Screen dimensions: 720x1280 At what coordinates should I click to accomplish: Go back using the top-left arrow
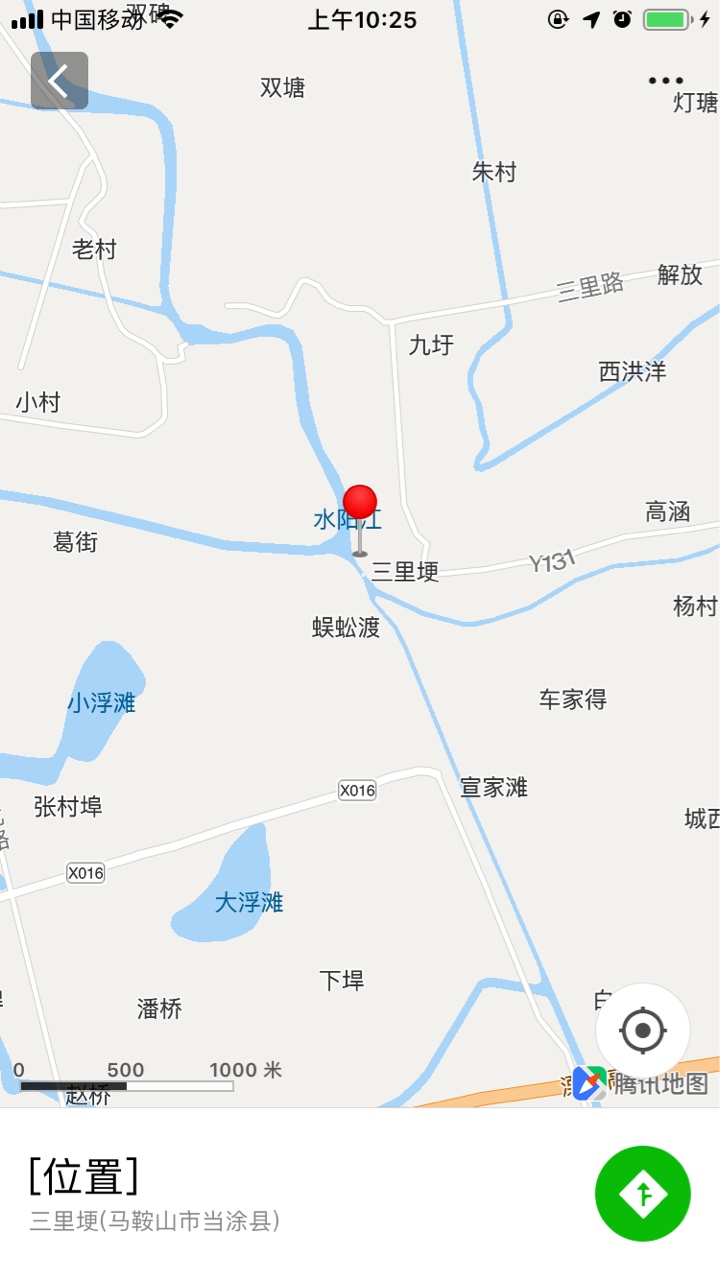(59, 81)
